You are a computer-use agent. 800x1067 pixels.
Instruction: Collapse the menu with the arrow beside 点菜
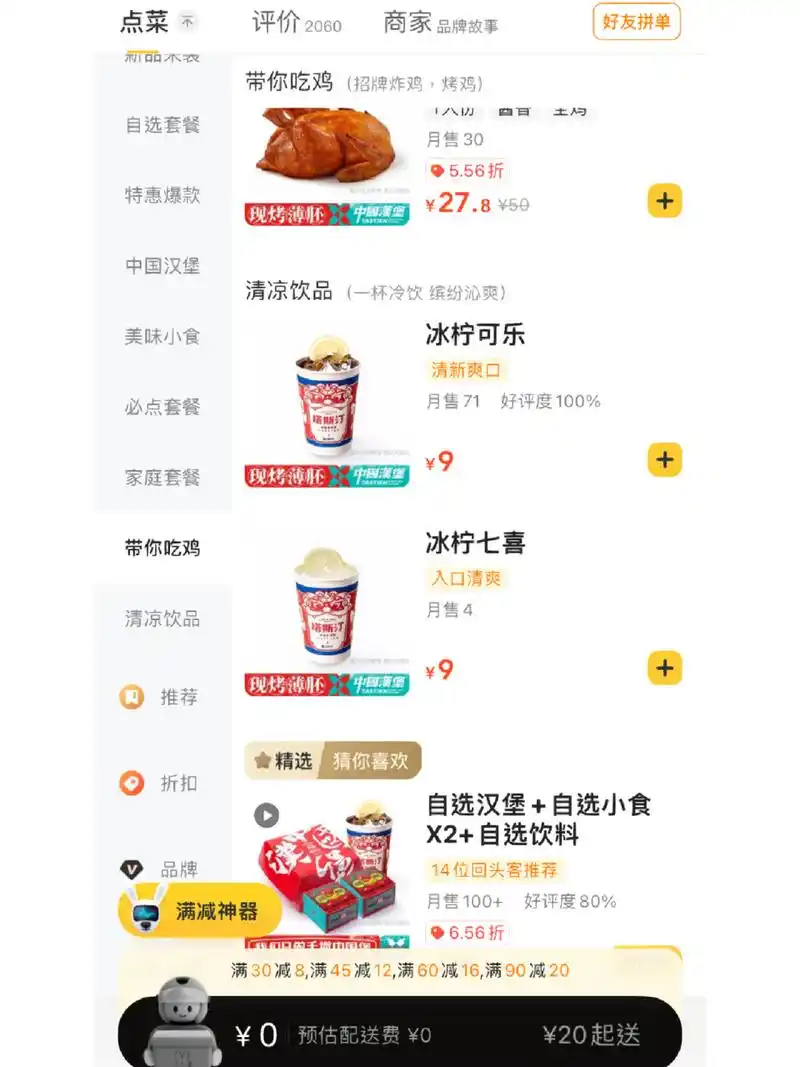click(x=186, y=20)
